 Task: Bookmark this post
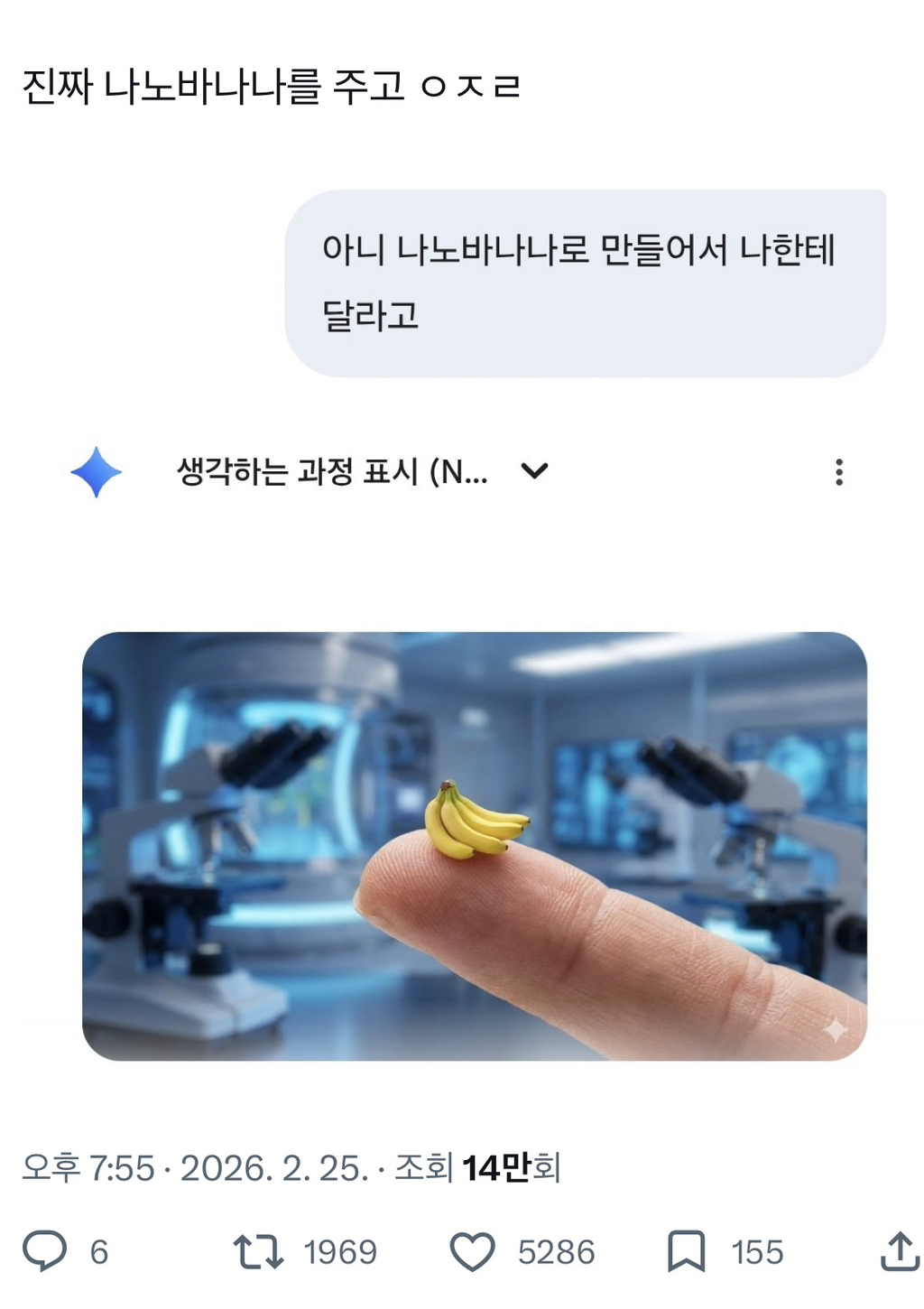(x=686, y=1251)
